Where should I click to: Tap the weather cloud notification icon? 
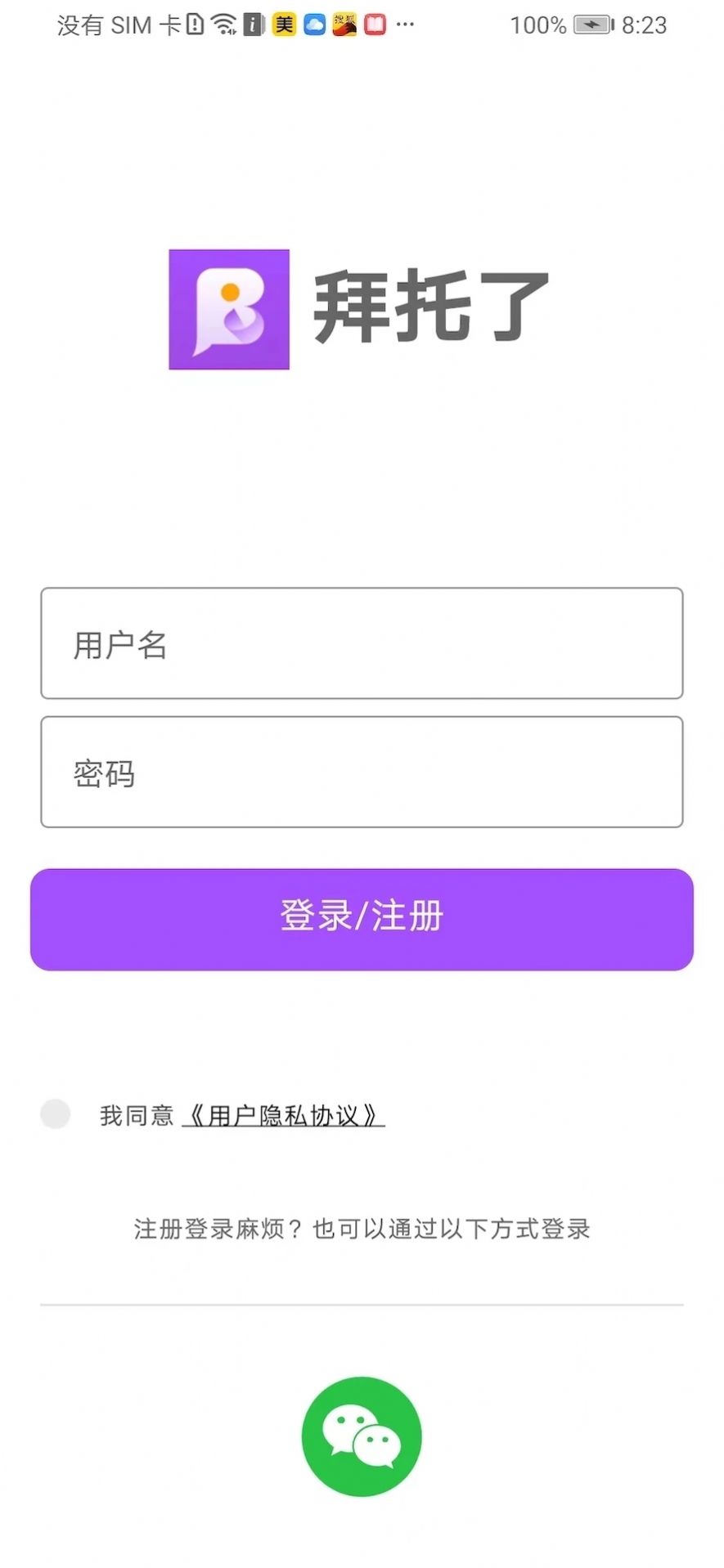click(313, 25)
